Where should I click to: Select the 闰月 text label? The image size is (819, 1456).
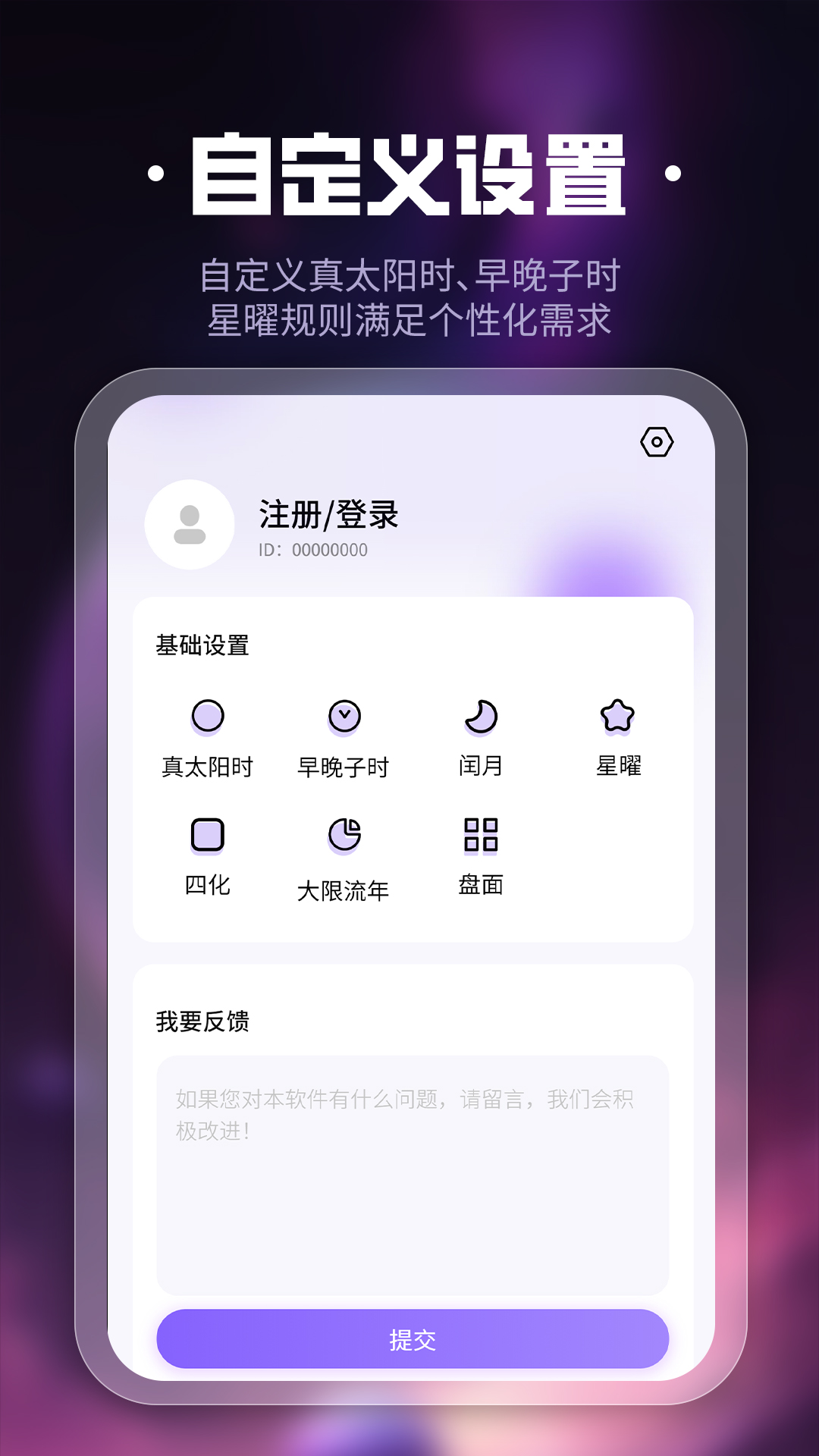[x=481, y=767]
